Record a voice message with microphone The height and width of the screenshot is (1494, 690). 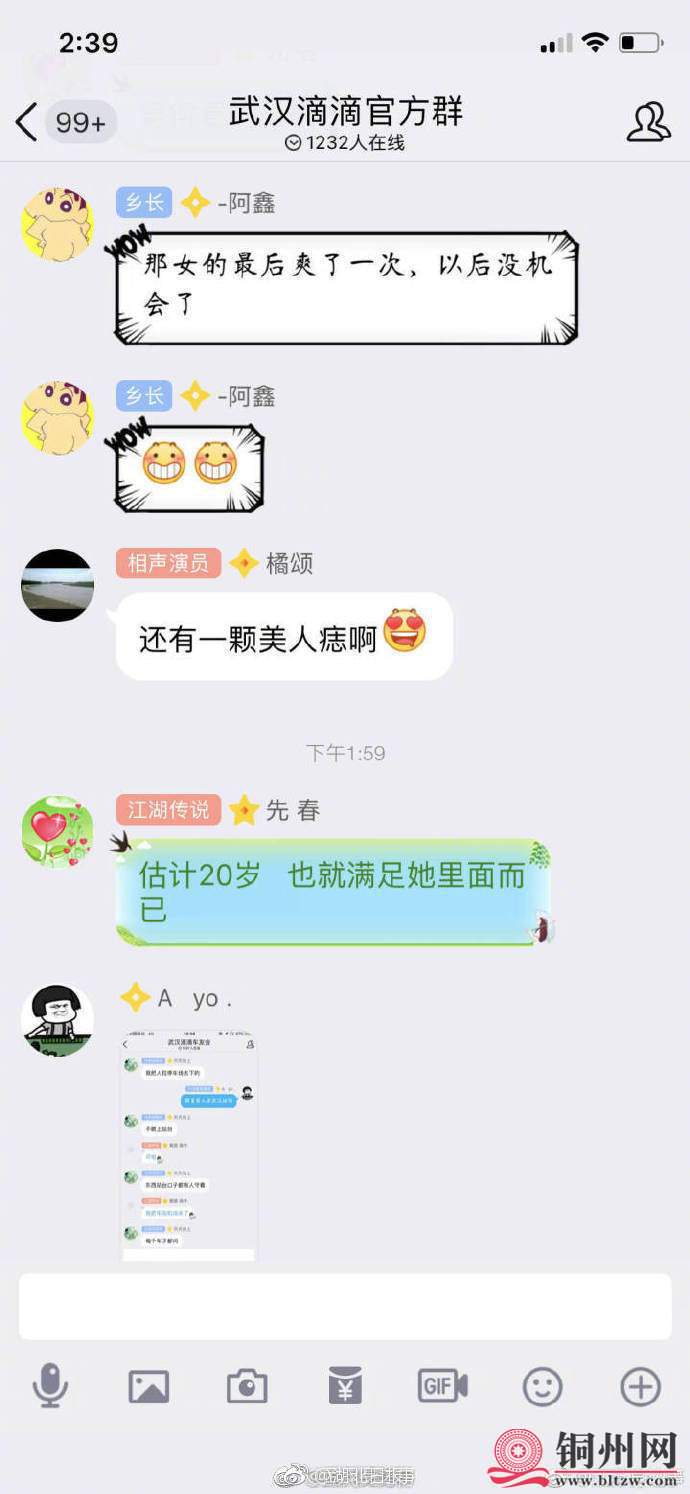click(49, 1387)
